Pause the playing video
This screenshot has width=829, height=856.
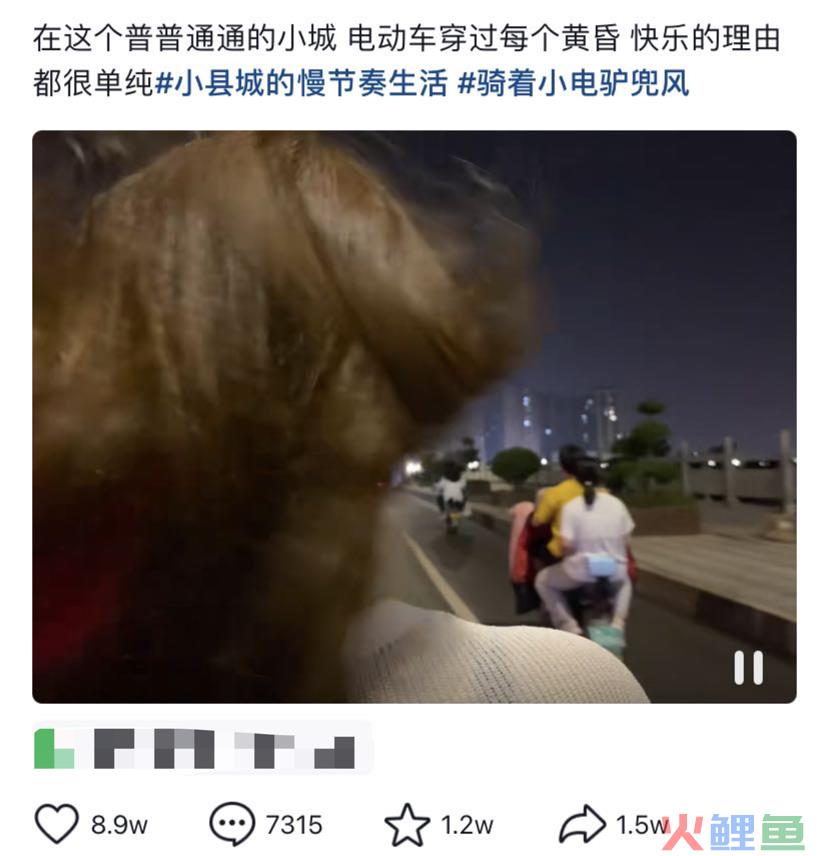(x=748, y=667)
